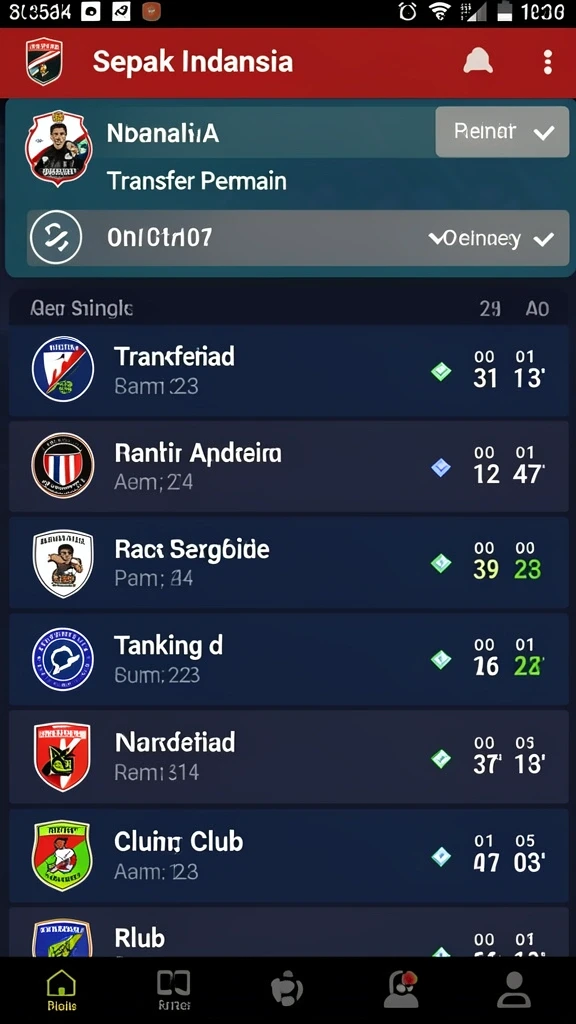Screen dimensions: 576x1024
Task: Switch to the book icon tab
Action: [174, 989]
